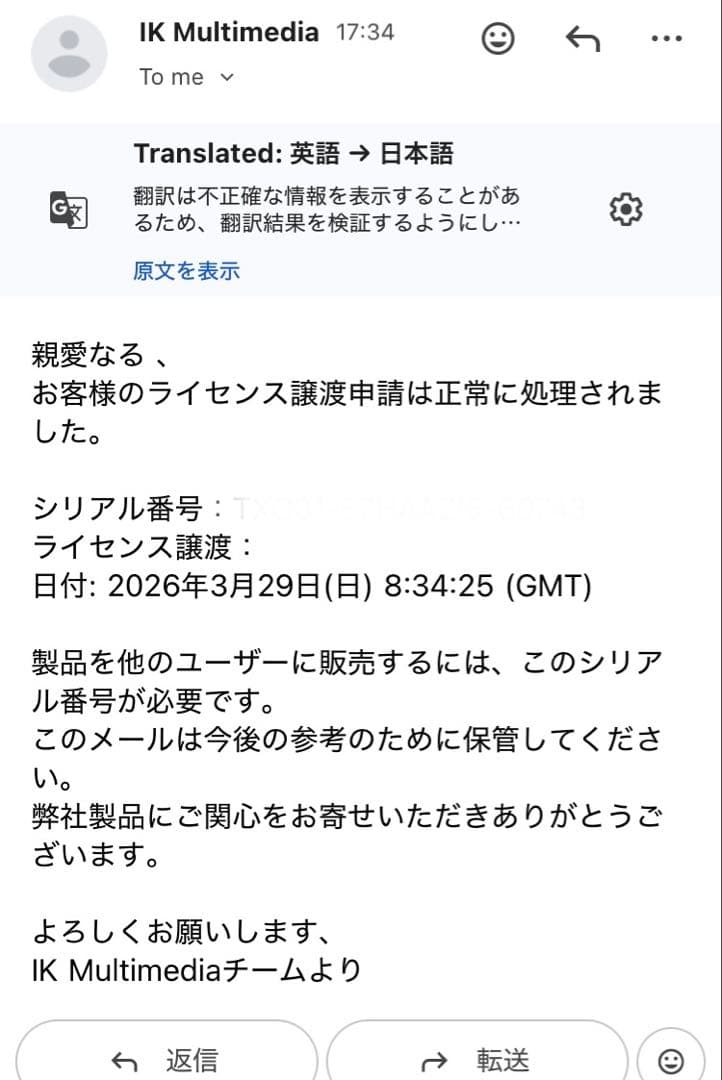Reply using the arrow in the header
This screenshot has width=722, height=1080.
[582, 39]
